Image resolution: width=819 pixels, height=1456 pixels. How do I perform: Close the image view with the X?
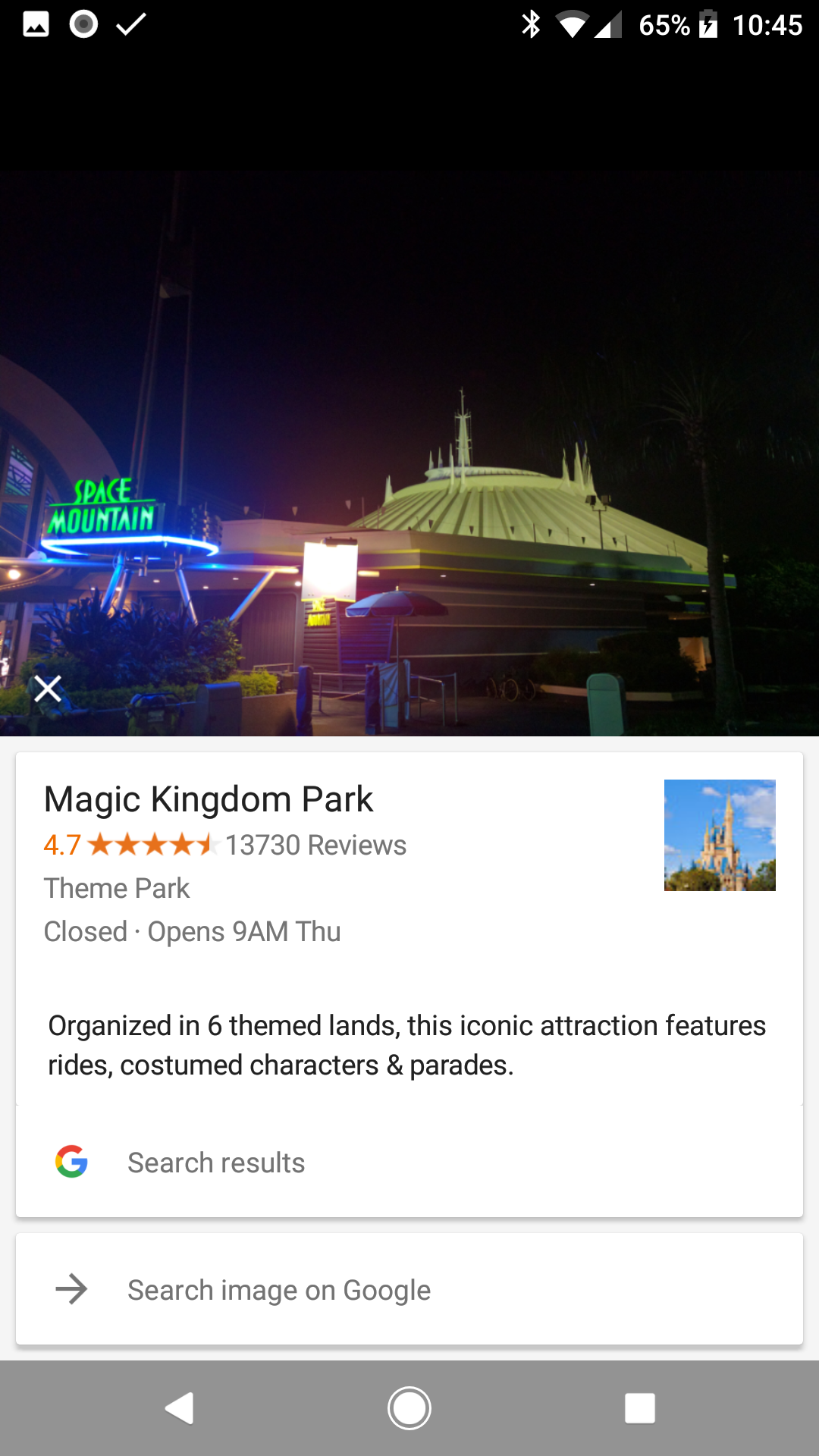(x=48, y=689)
